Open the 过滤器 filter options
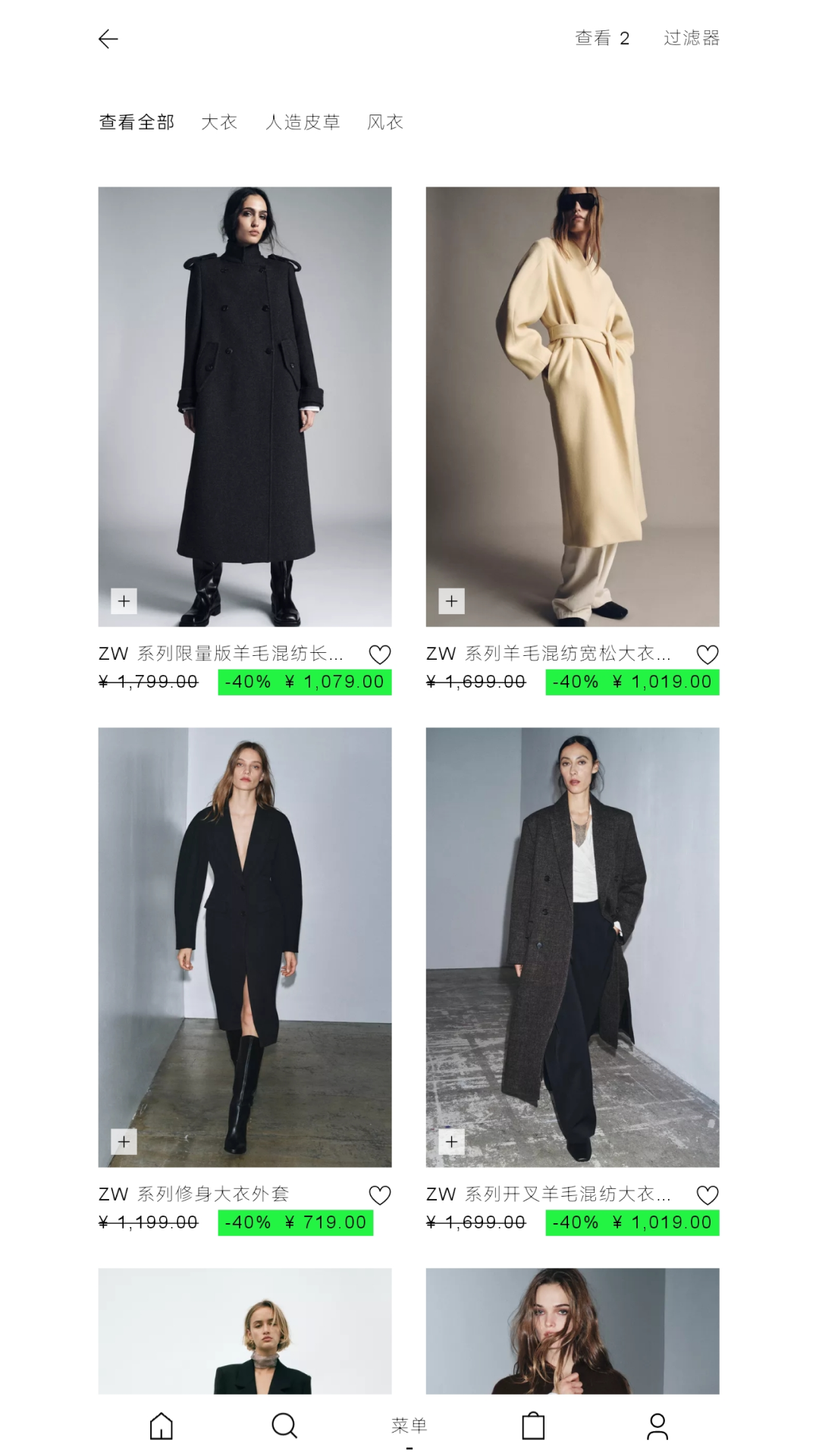The image size is (819, 1456). tap(691, 38)
